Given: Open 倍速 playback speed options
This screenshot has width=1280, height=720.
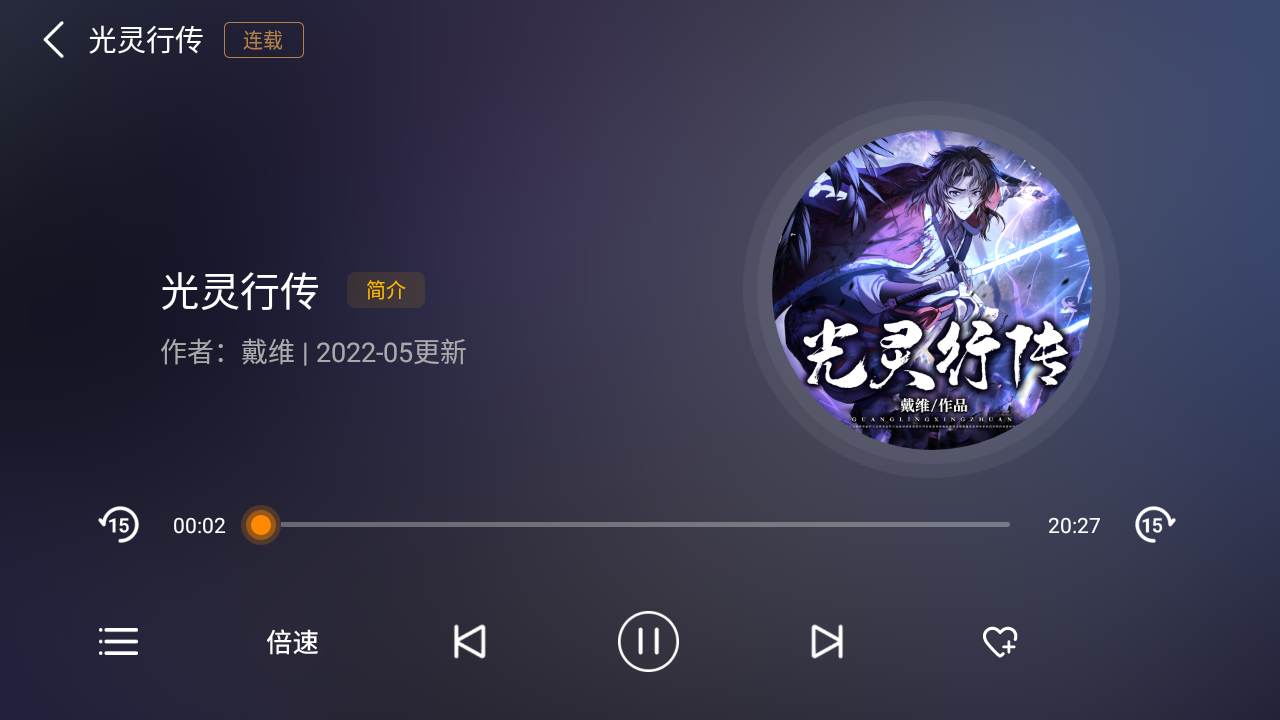Looking at the screenshot, I should pyautogui.click(x=293, y=642).
